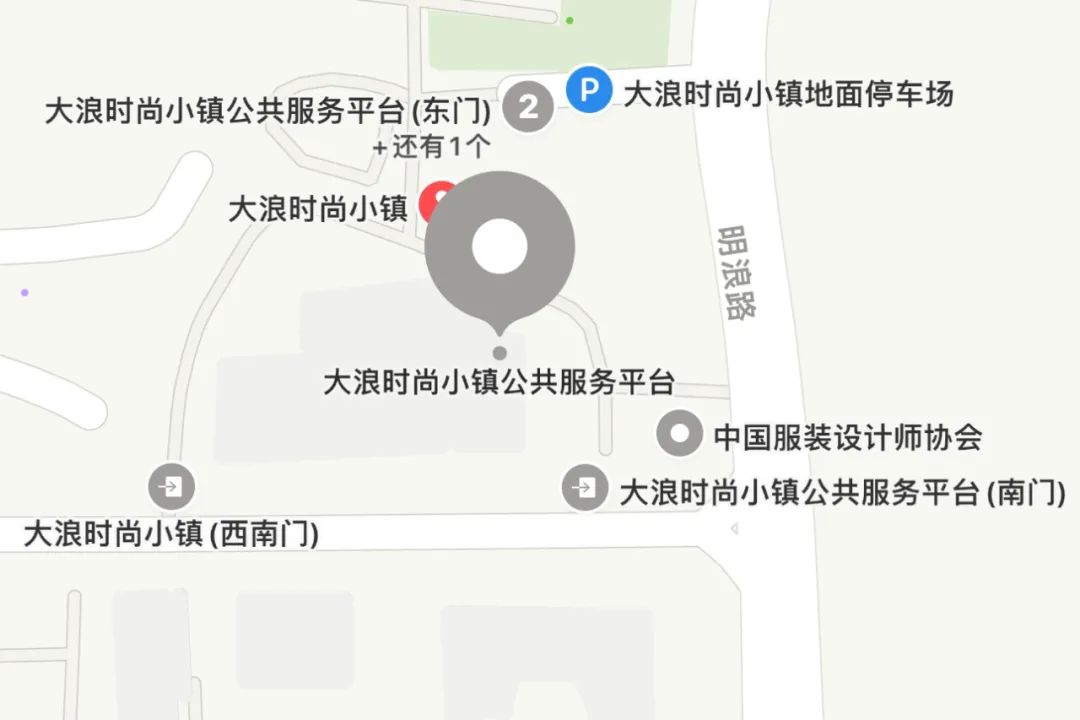The height and width of the screenshot is (720, 1080).
Task: Open the 大浪时尚小镇地面停车场 parking marker
Action: (x=589, y=90)
